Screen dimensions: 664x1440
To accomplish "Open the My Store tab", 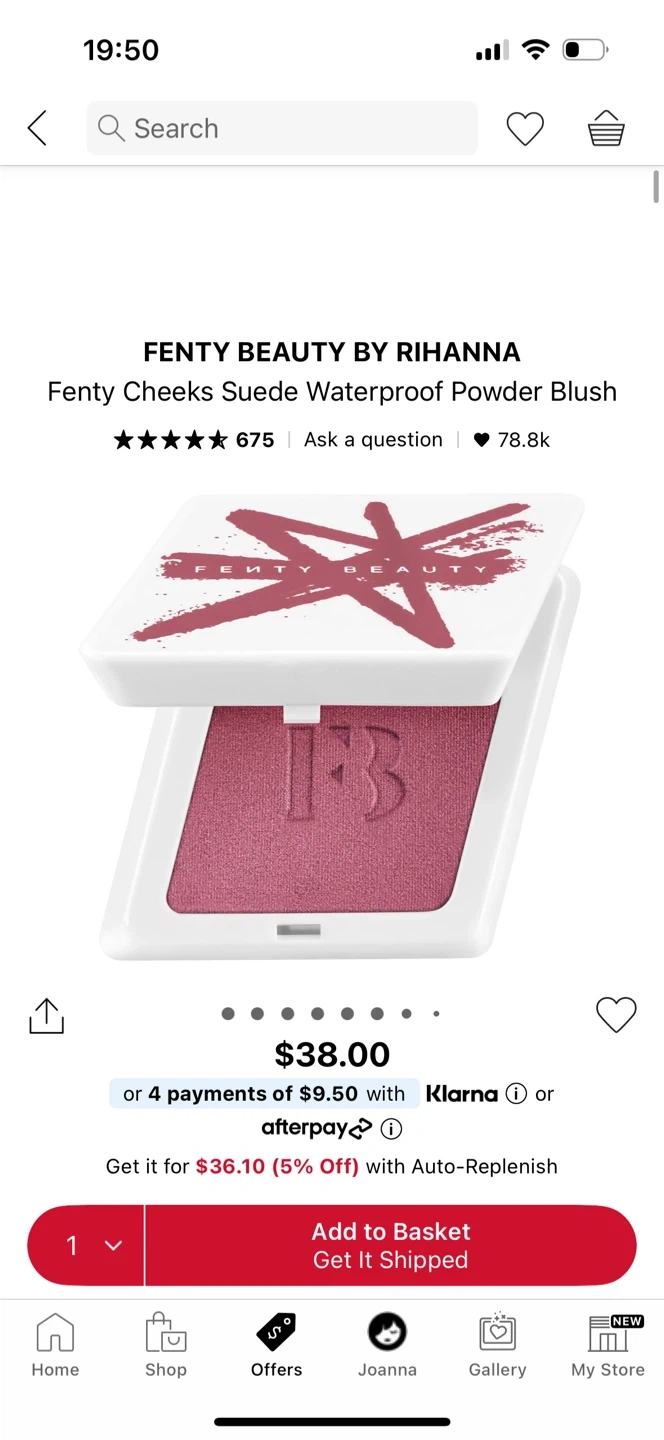I will pos(608,1346).
